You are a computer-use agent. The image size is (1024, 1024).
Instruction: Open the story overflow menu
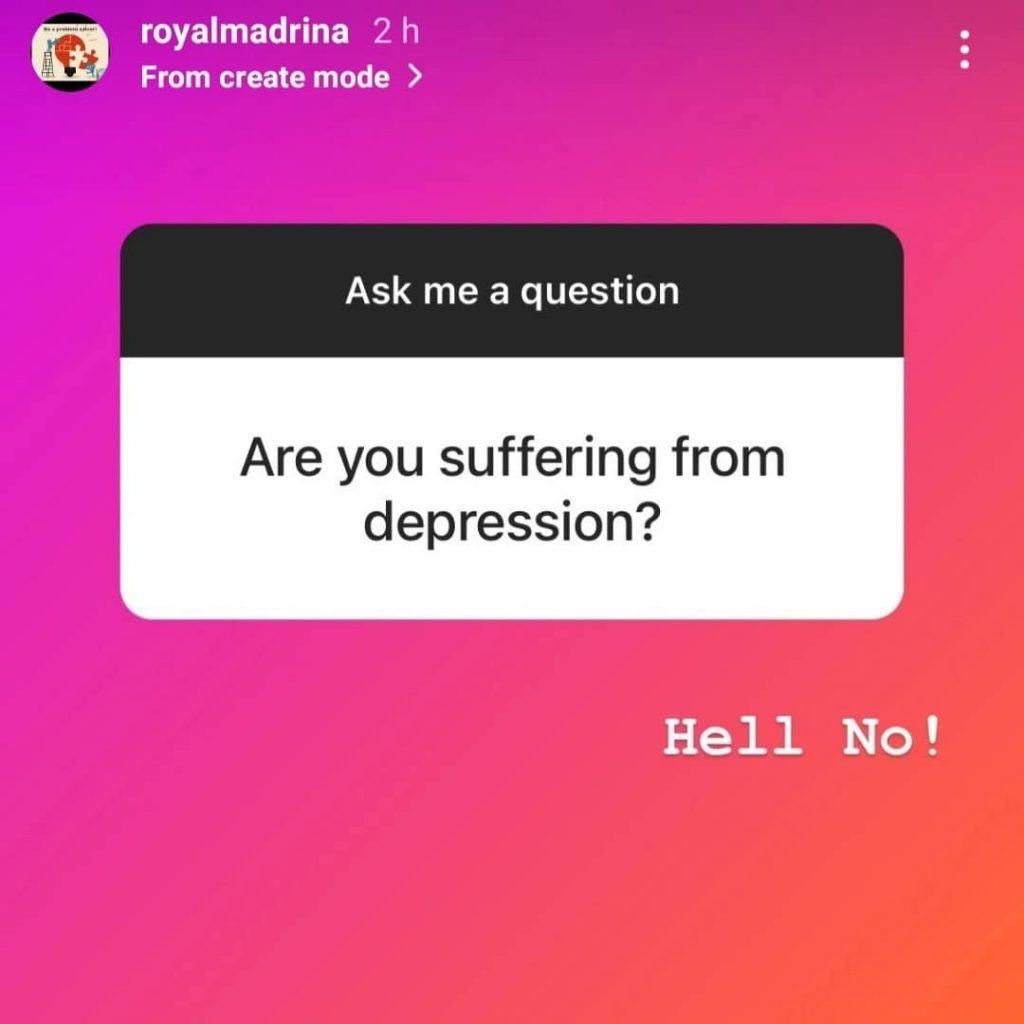tap(964, 49)
